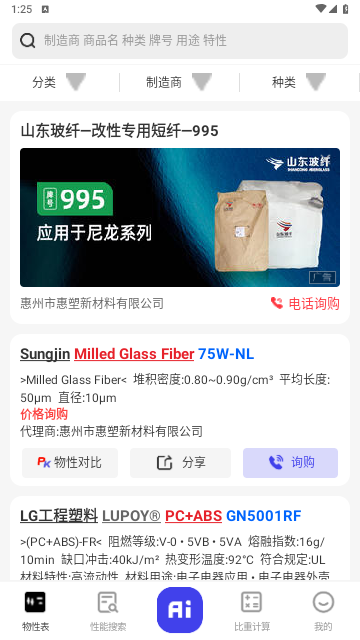This screenshot has width=360, height=640.
Task: Open the search box for 制造商 商品名
Action: click(x=180, y=41)
